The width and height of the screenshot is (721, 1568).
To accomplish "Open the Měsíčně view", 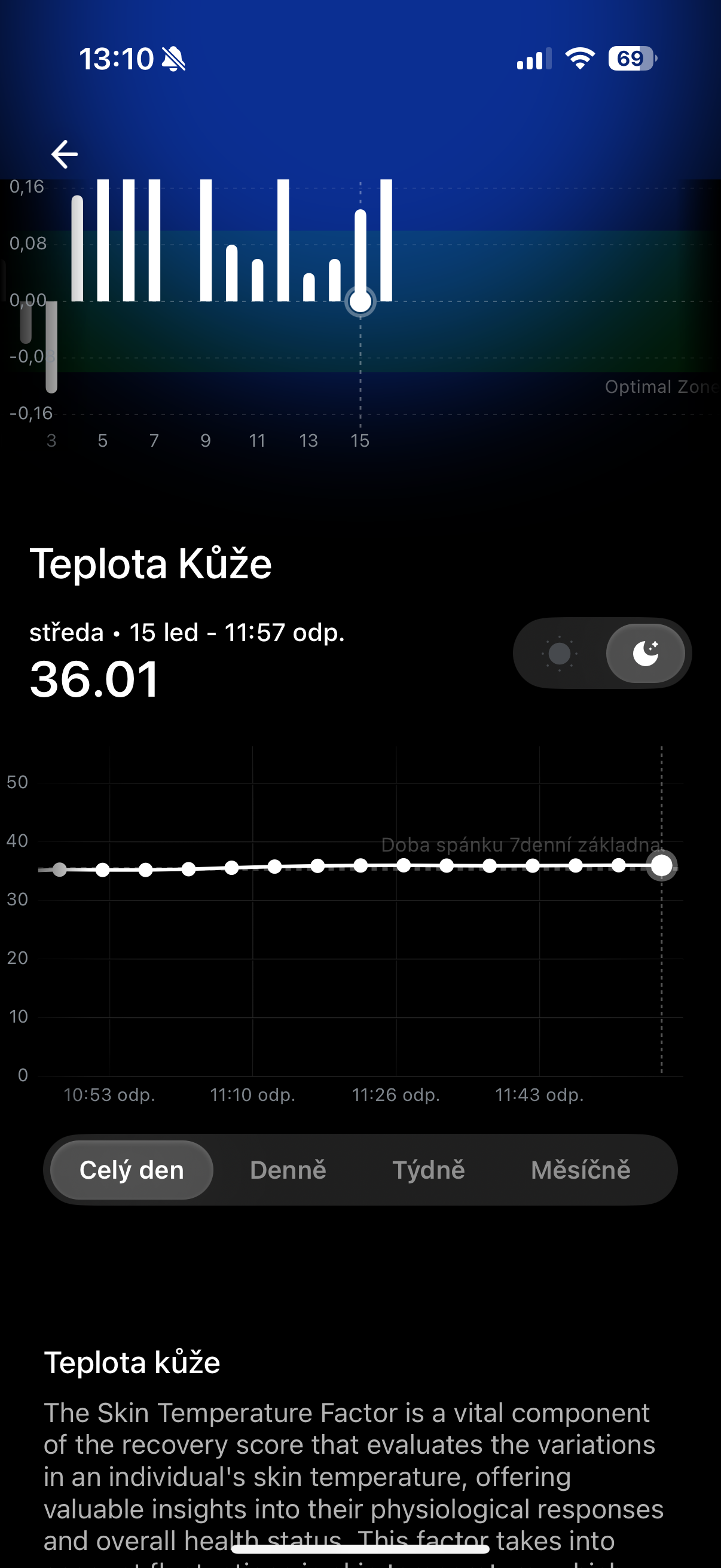I will pyautogui.click(x=582, y=1169).
